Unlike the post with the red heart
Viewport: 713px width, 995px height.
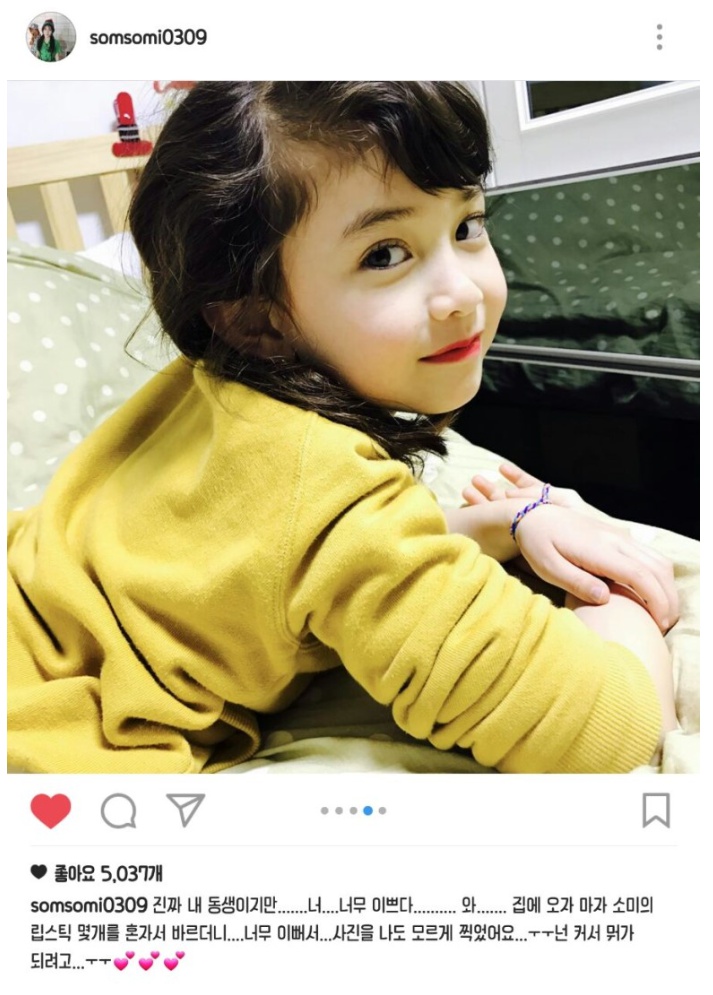point(50,810)
